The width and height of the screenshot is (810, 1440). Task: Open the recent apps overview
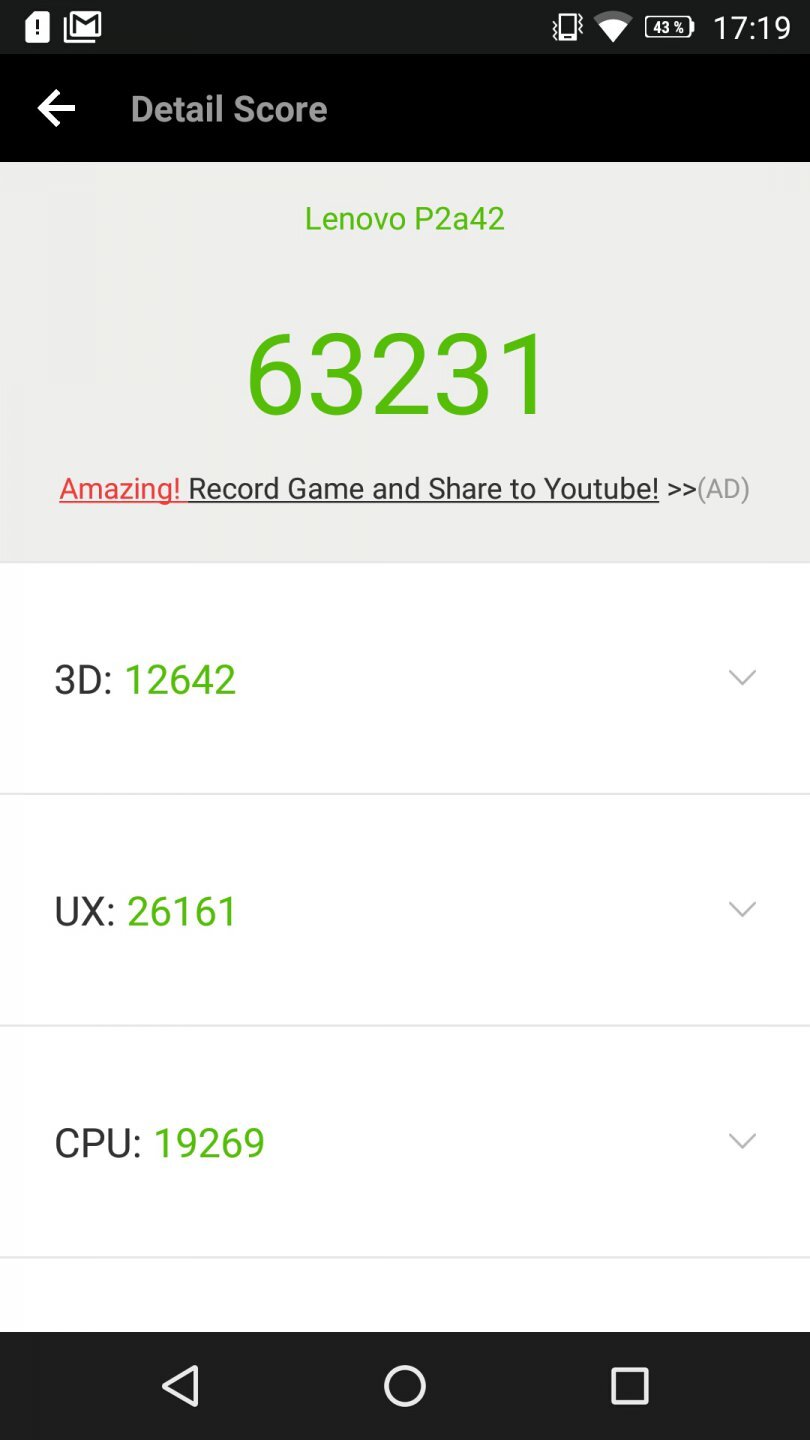[x=629, y=1386]
